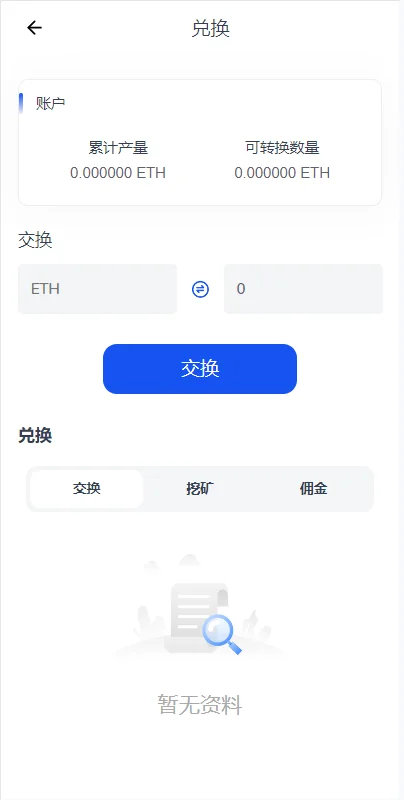This screenshot has height=800, width=404.
Task: Go back using the top-left arrow
Action: click(34, 28)
